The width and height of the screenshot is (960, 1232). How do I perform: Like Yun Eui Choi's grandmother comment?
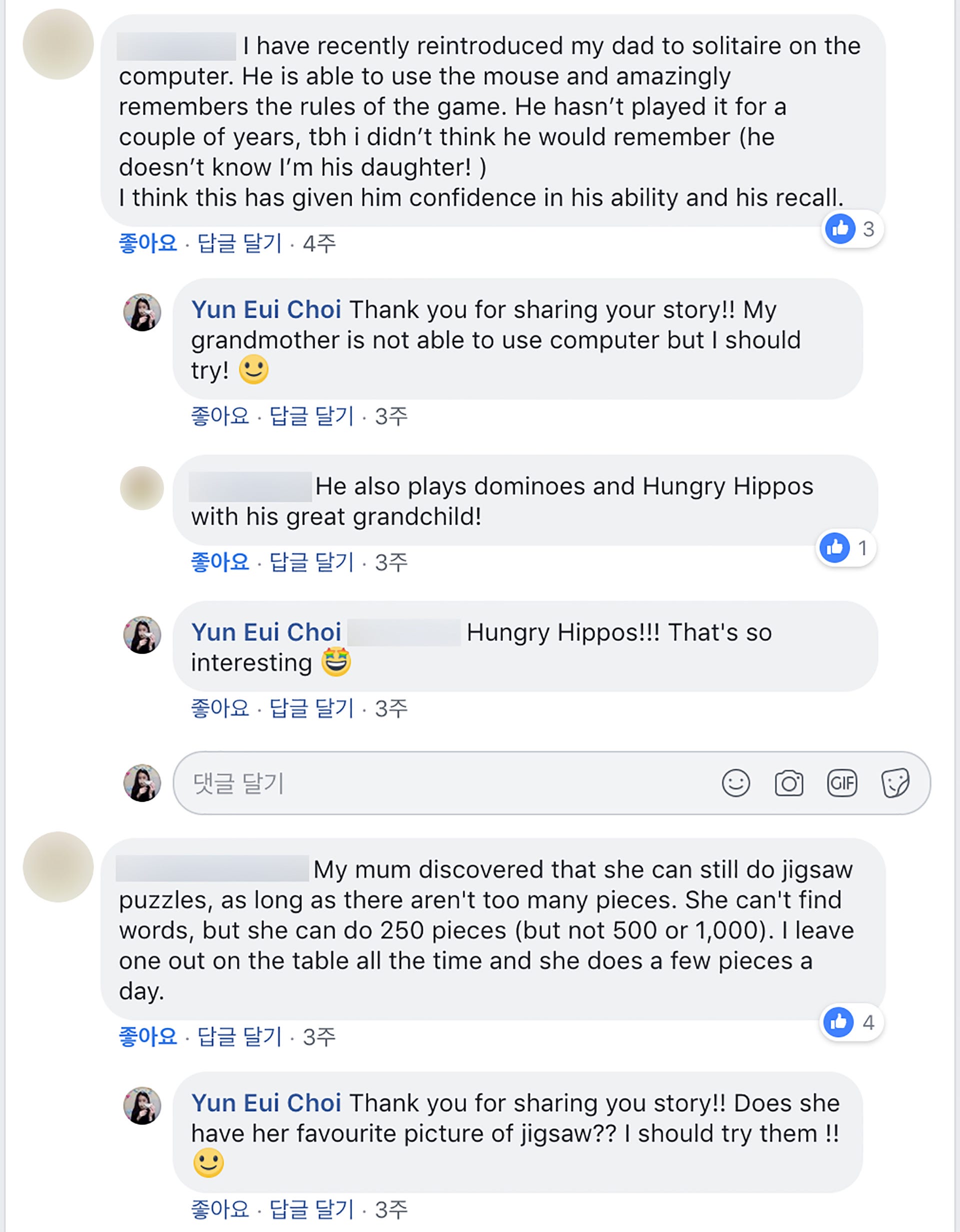pyautogui.click(x=220, y=416)
